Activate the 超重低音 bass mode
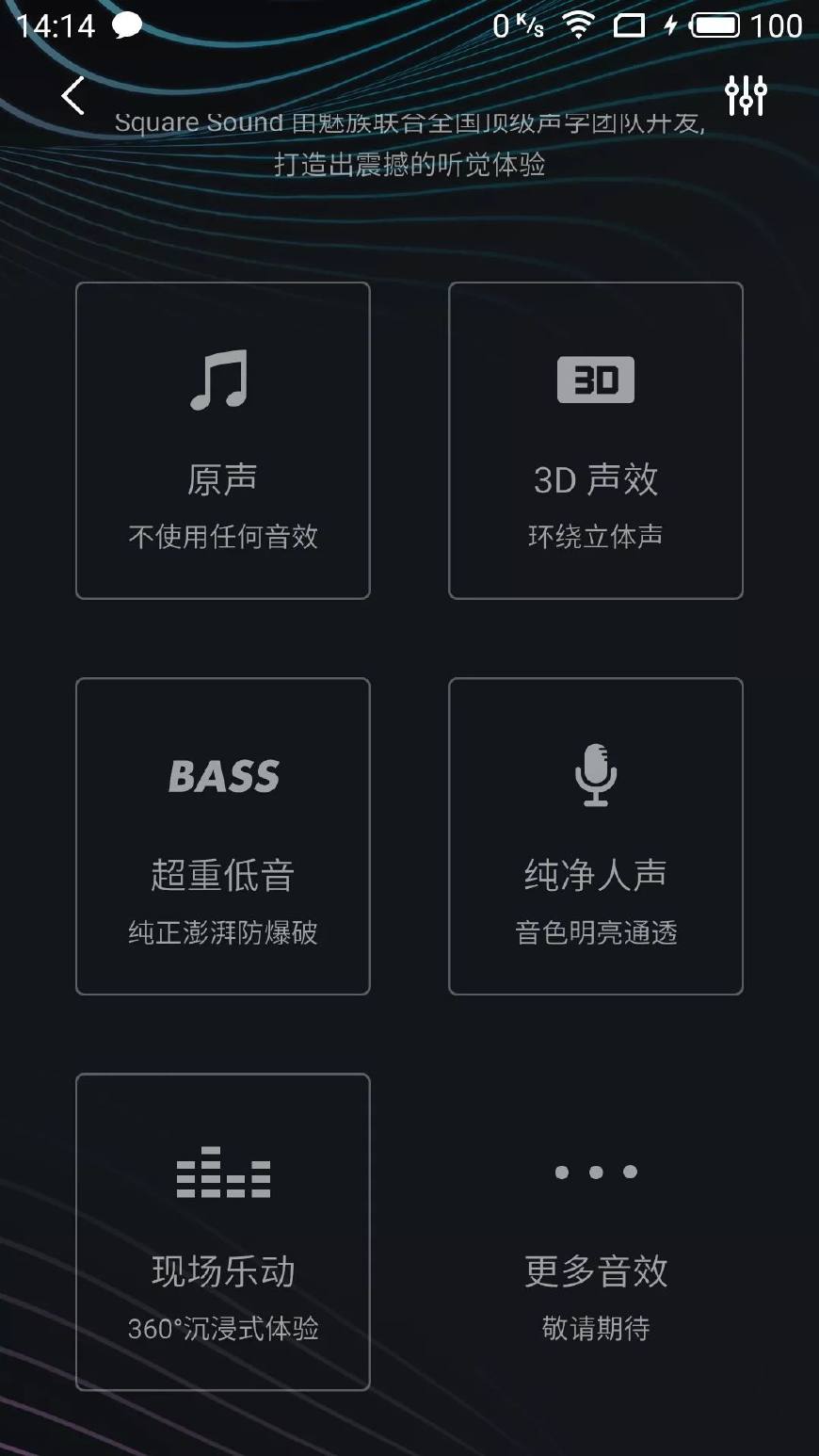The image size is (819, 1456). point(222,834)
